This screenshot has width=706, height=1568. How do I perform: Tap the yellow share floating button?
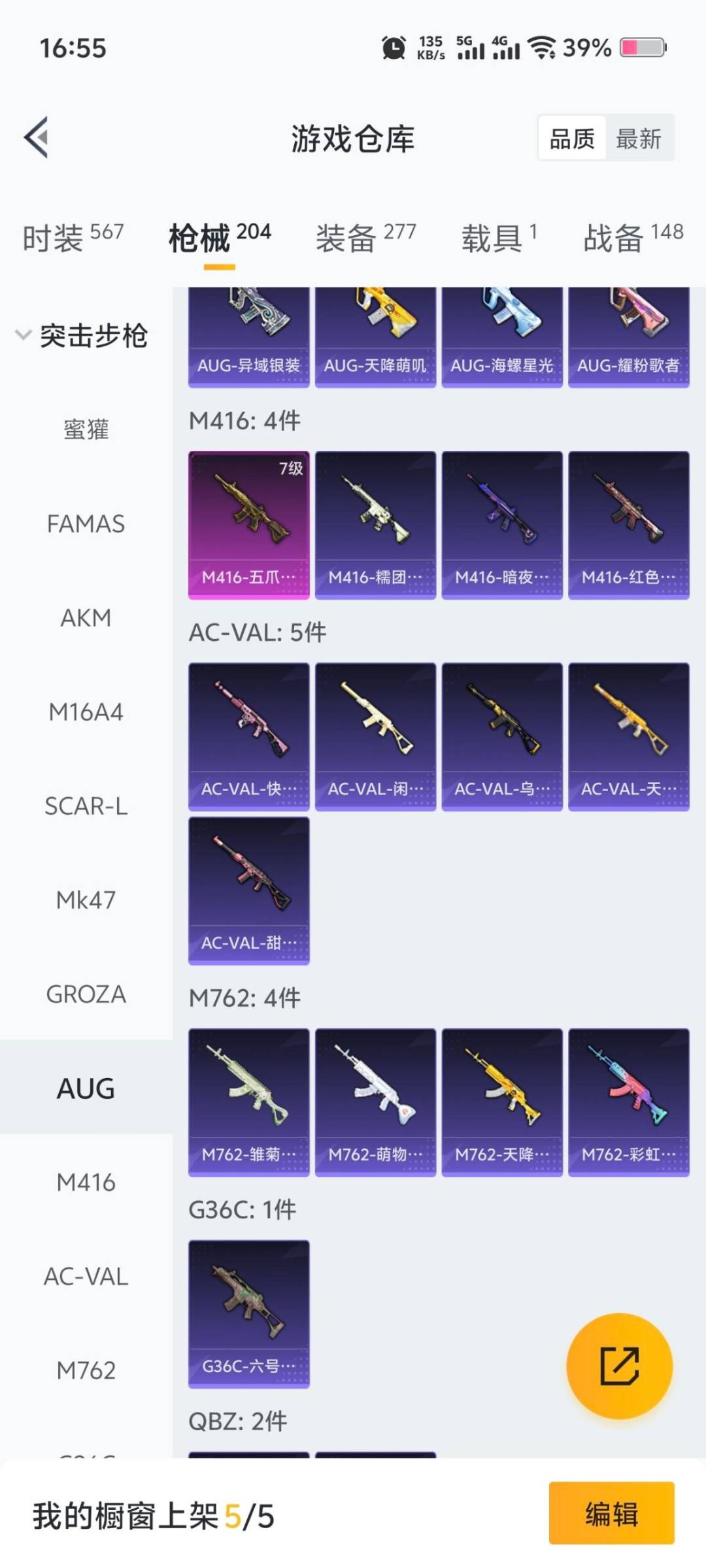pyautogui.click(x=619, y=1366)
